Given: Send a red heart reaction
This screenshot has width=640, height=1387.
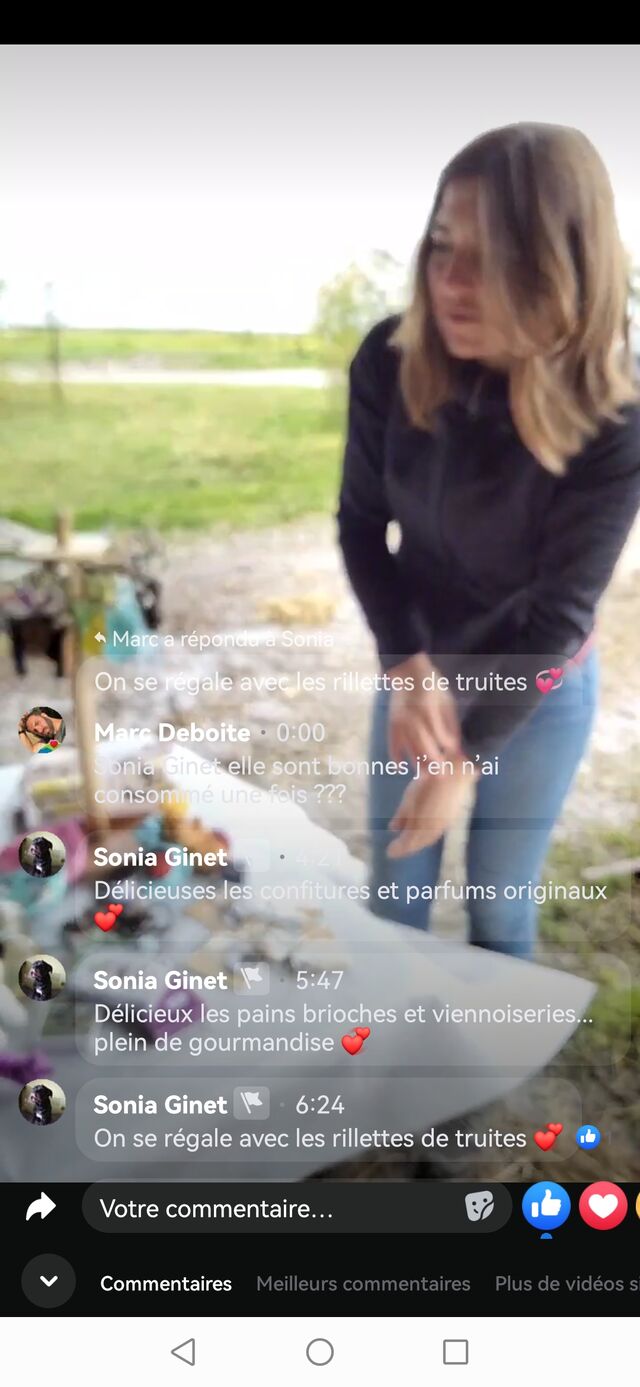Looking at the screenshot, I should (x=603, y=1207).
